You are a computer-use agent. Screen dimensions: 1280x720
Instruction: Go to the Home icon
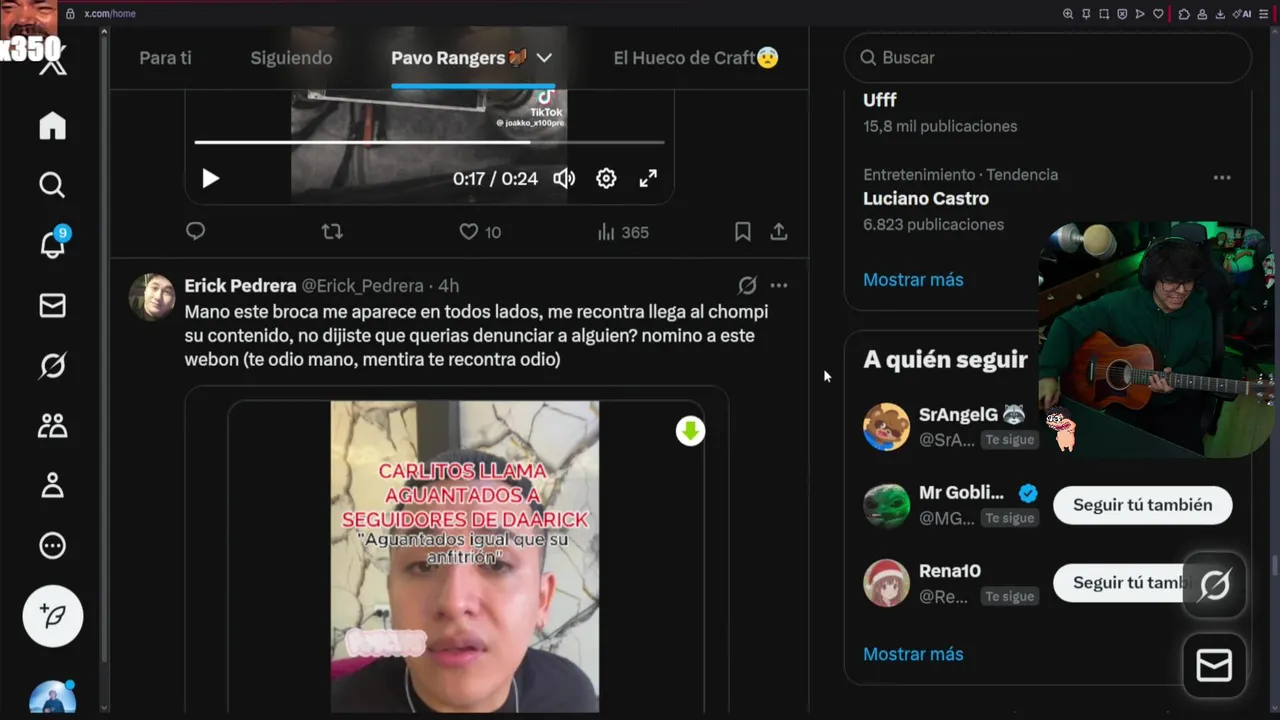point(52,126)
